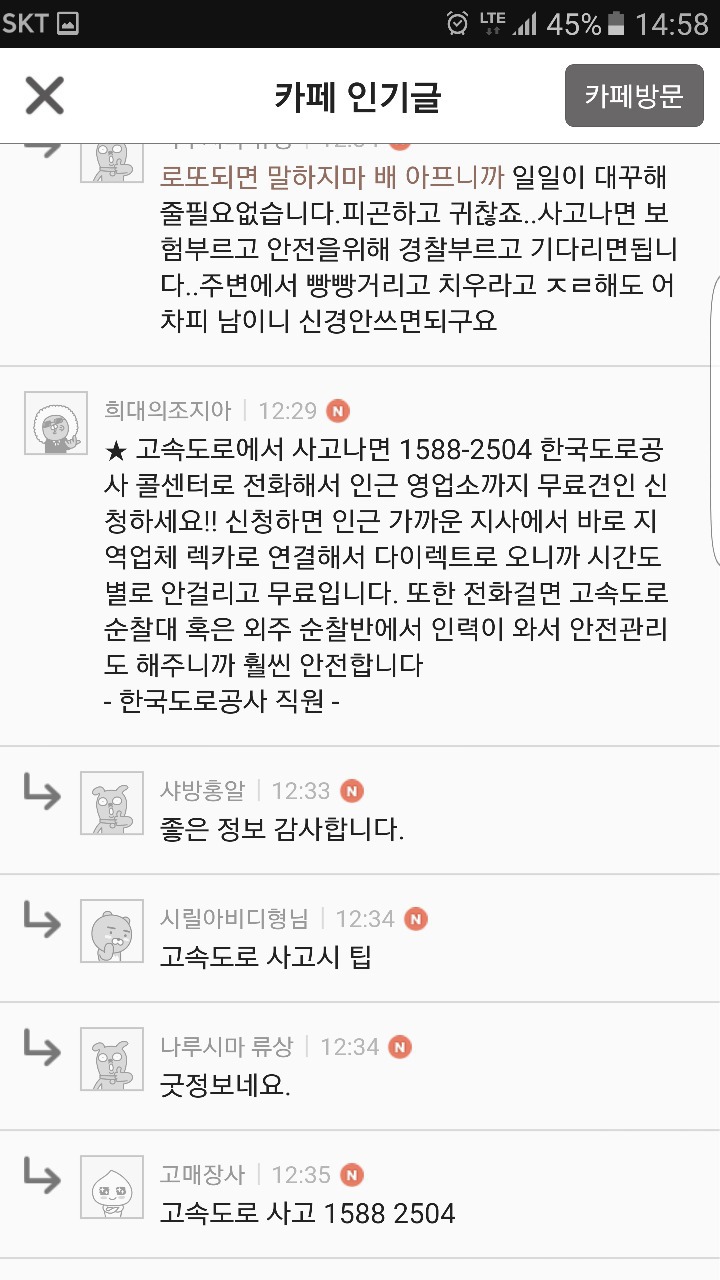Tap the 카페방문 button
Screen dimensions: 720x1280
(634, 96)
